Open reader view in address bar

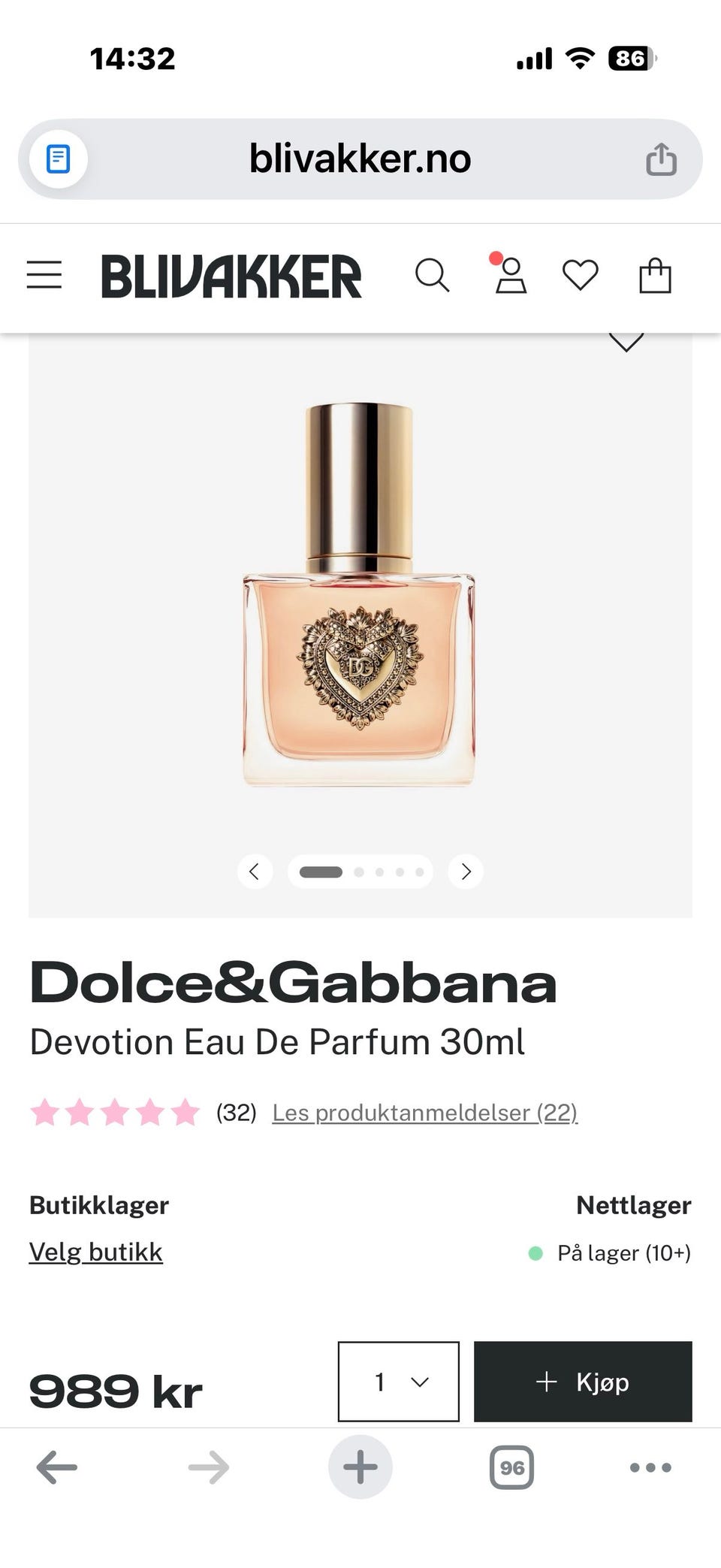pos(59,159)
